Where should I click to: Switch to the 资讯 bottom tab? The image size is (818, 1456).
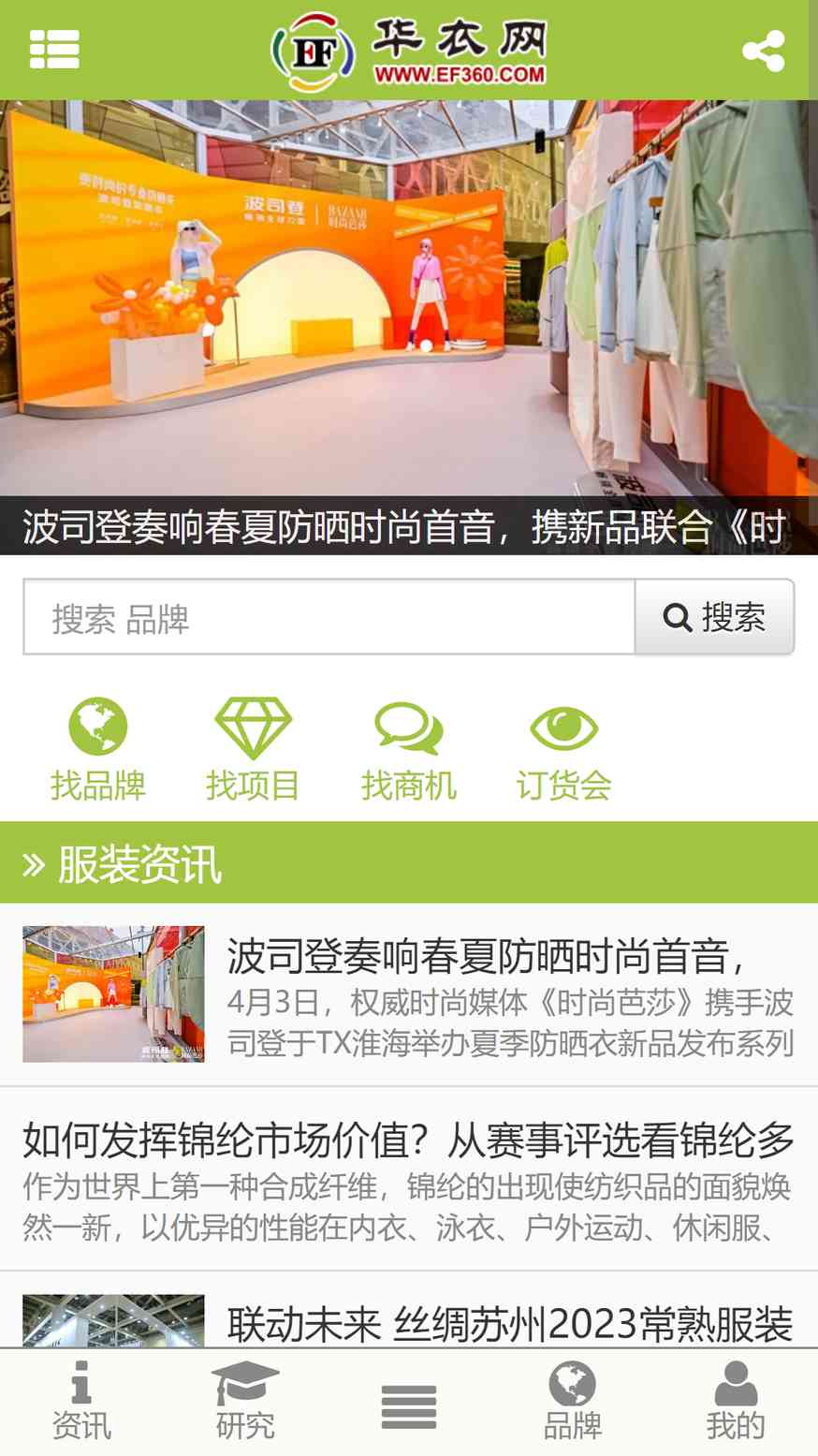(81, 1404)
